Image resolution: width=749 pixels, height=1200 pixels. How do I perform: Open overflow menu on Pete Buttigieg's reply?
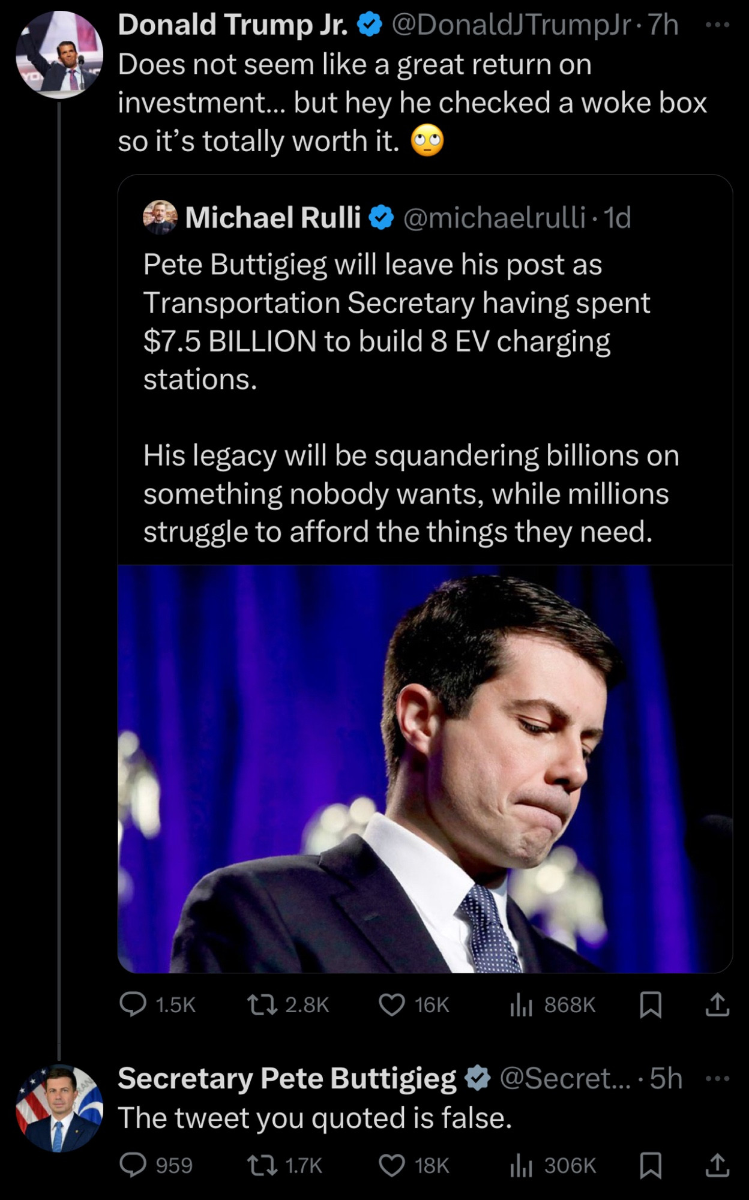(718, 1078)
